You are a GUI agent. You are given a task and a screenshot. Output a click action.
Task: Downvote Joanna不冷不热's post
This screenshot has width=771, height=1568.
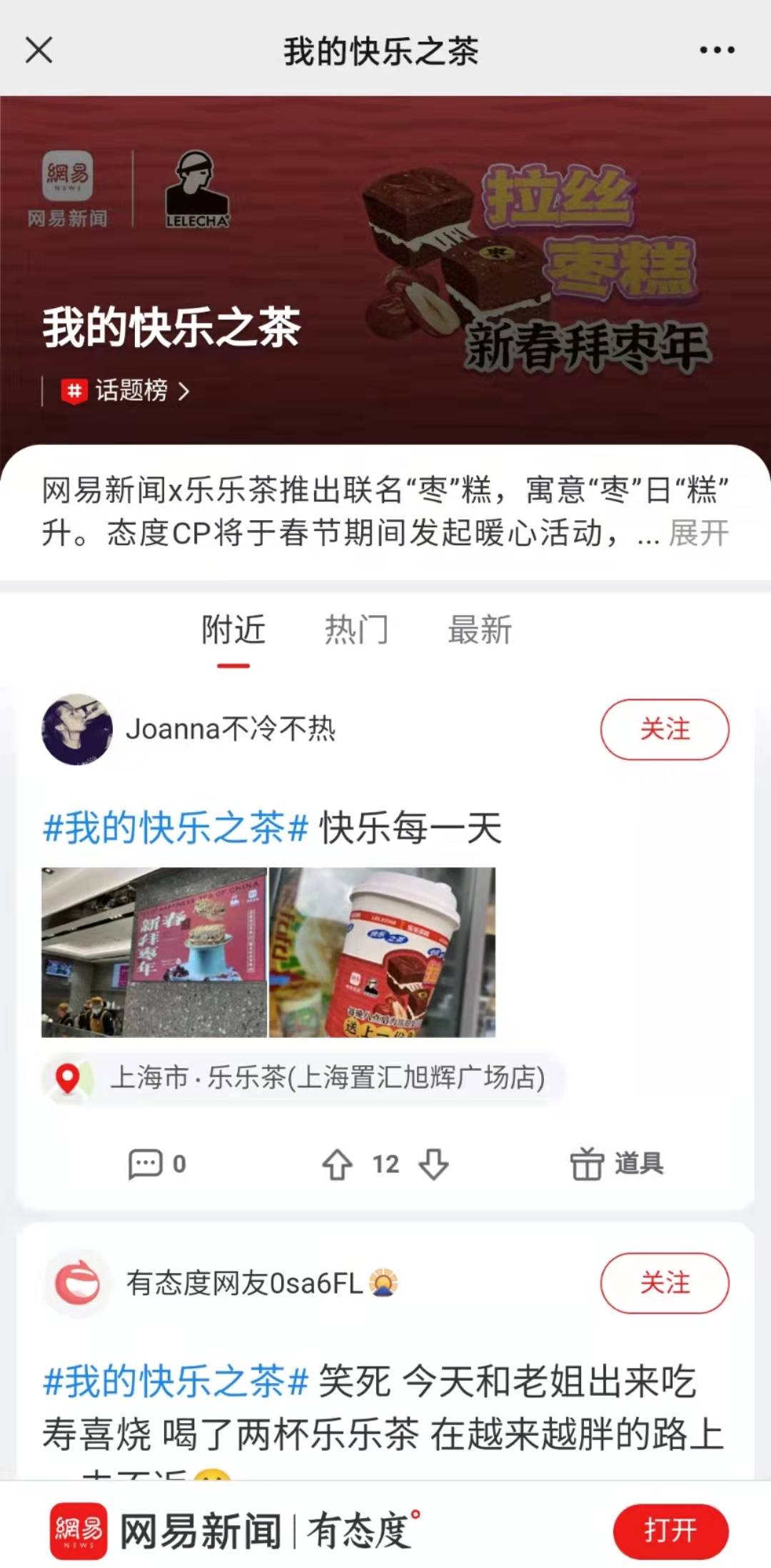pos(433,1164)
